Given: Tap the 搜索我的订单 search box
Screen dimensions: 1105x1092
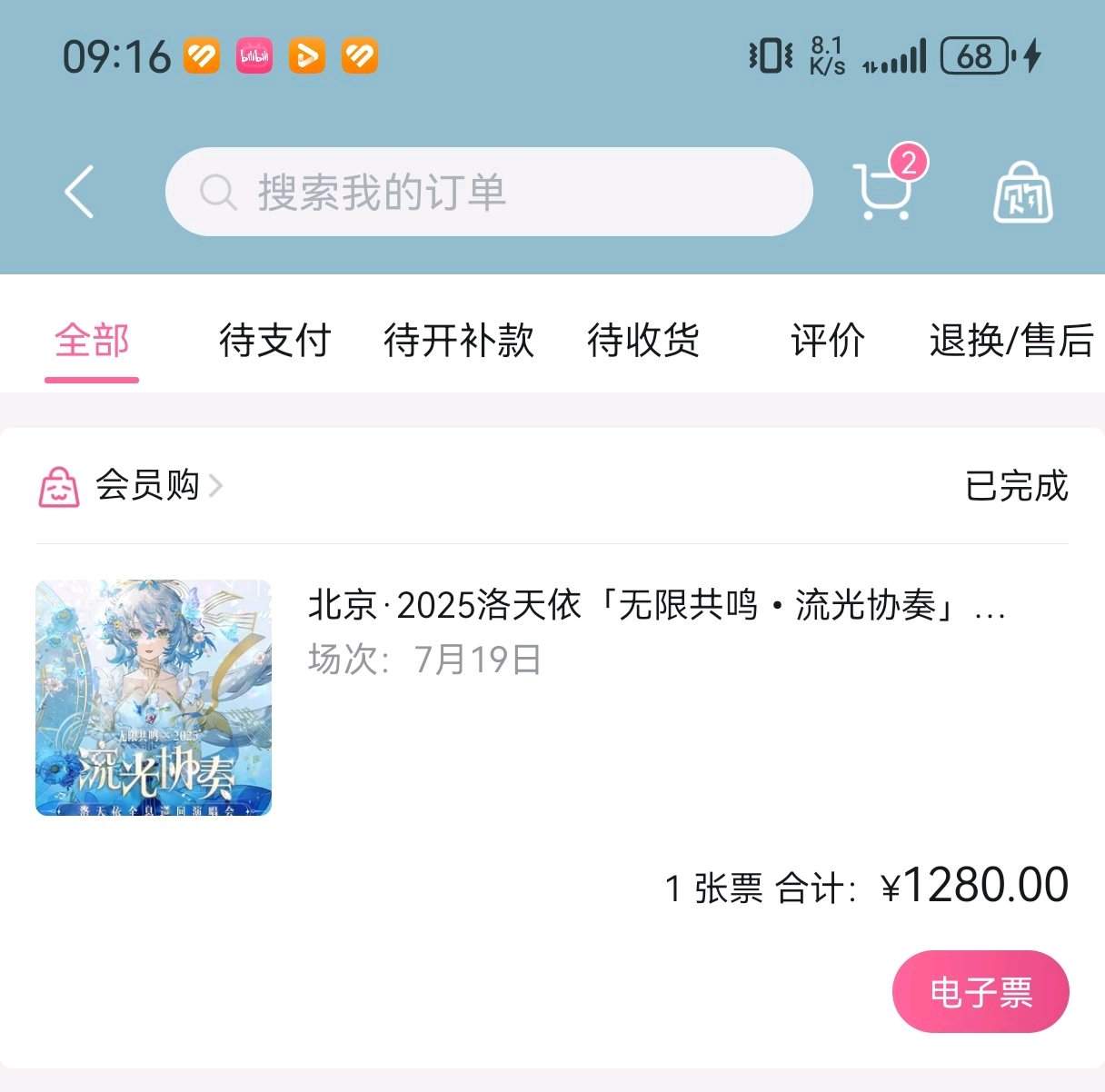Looking at the screenshot, I should point(489,192).
